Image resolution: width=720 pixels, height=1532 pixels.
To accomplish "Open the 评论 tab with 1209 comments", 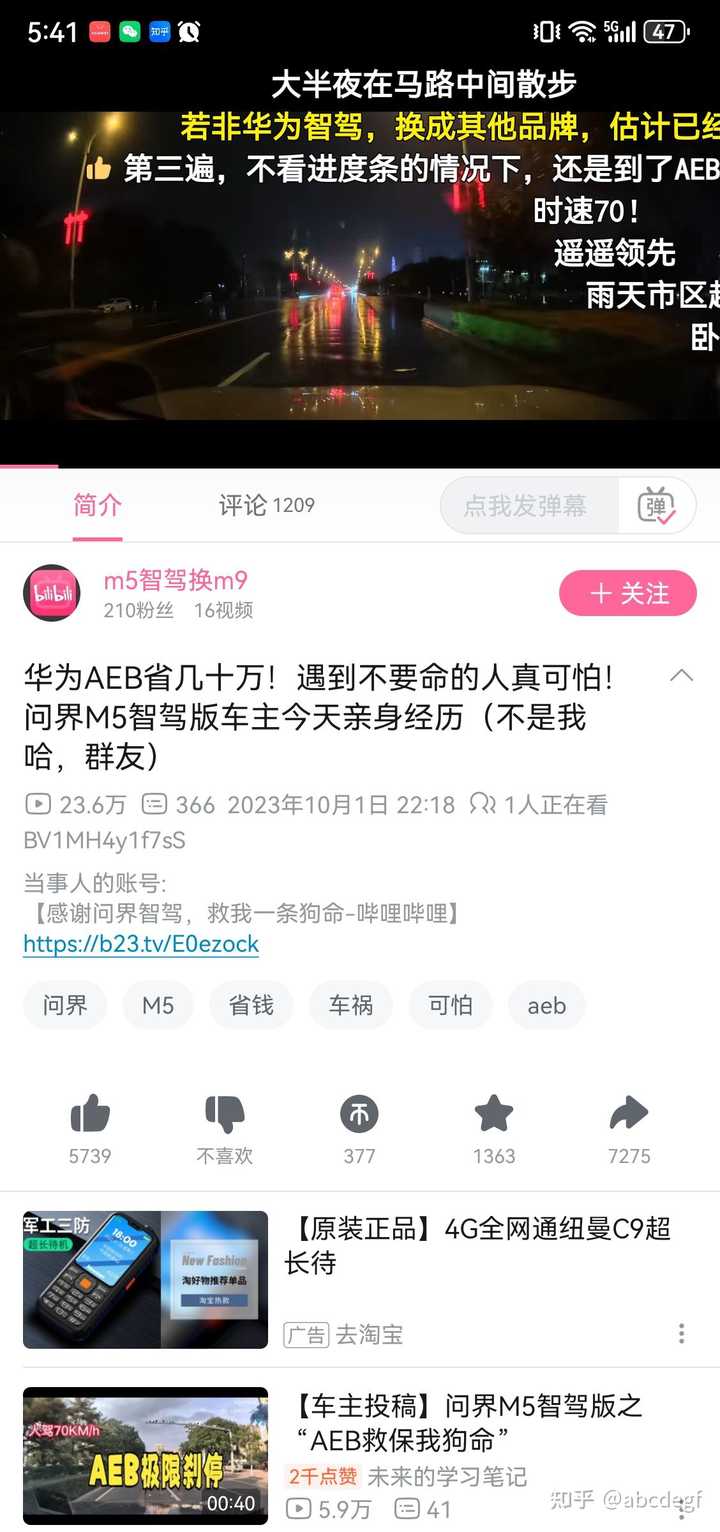I will click(266, 506).
